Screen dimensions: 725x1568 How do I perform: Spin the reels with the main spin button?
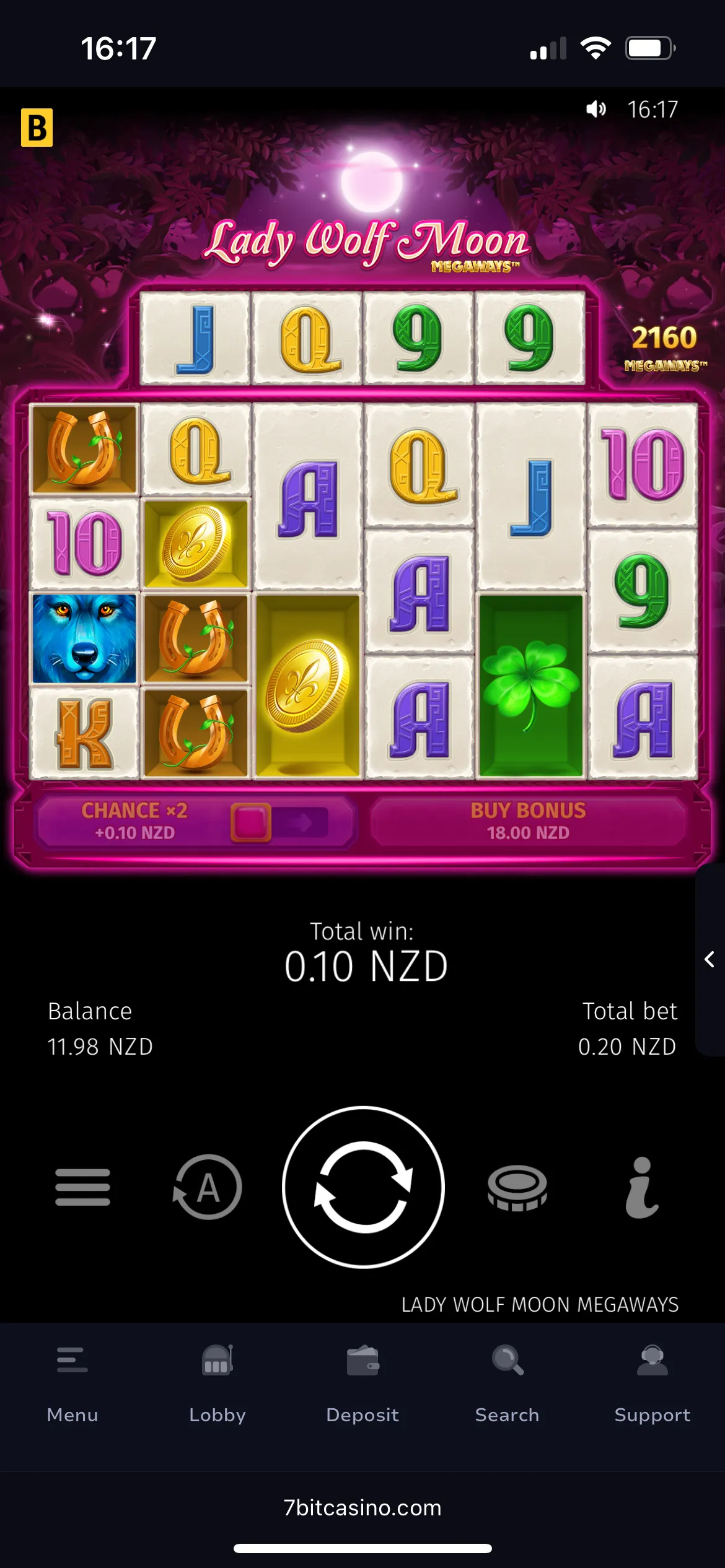click(x=363, y=1187)
